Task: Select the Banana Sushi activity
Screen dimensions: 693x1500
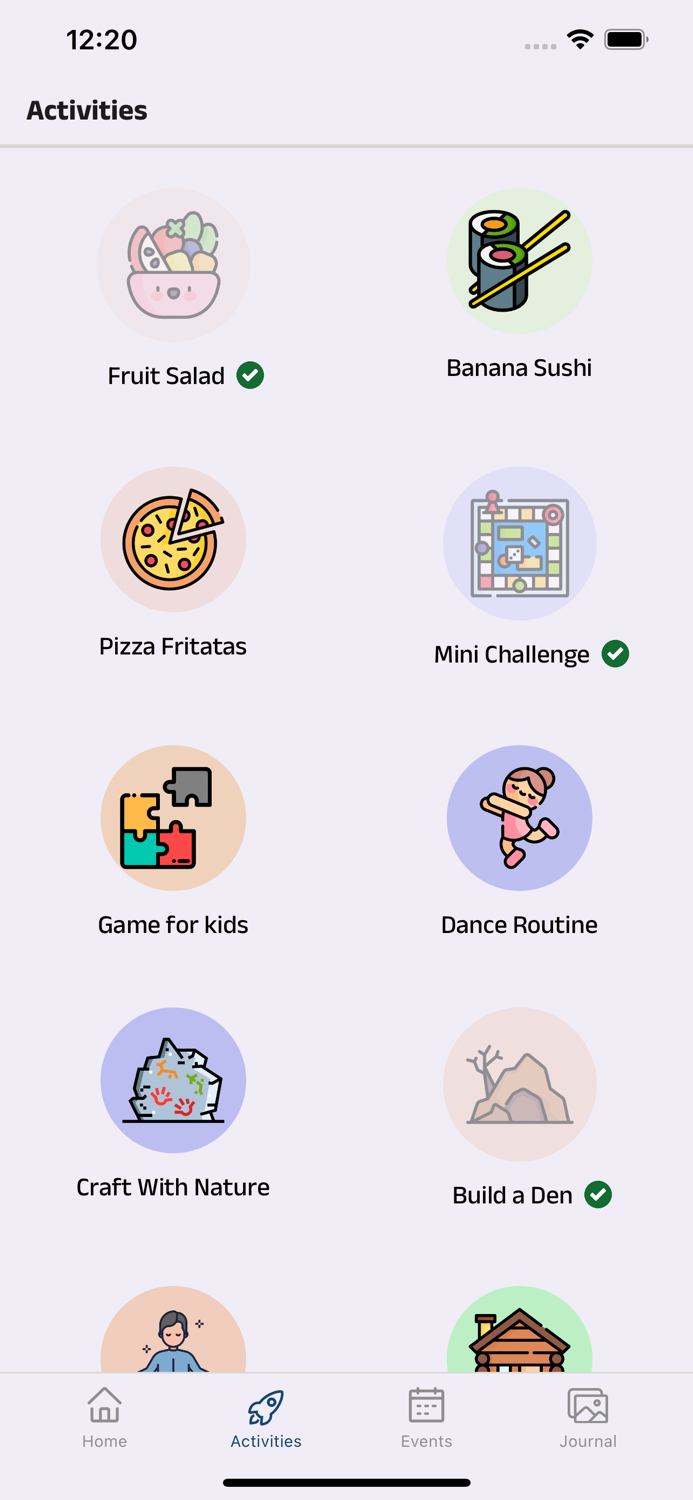Action: (519, 262)
